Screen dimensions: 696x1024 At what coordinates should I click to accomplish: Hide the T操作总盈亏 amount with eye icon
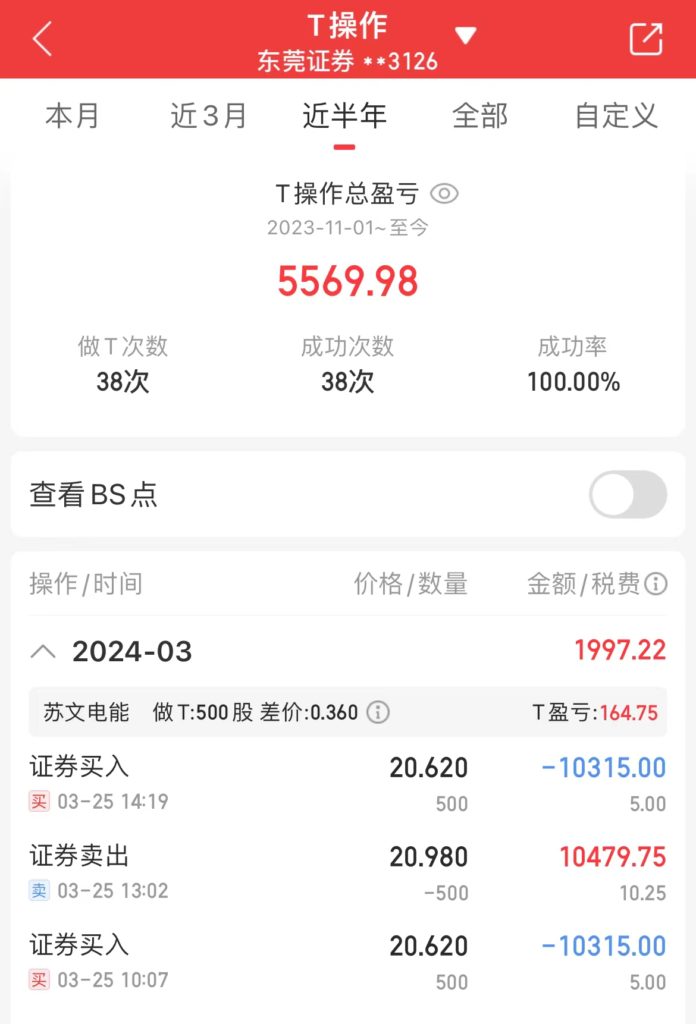click(444, 194)
